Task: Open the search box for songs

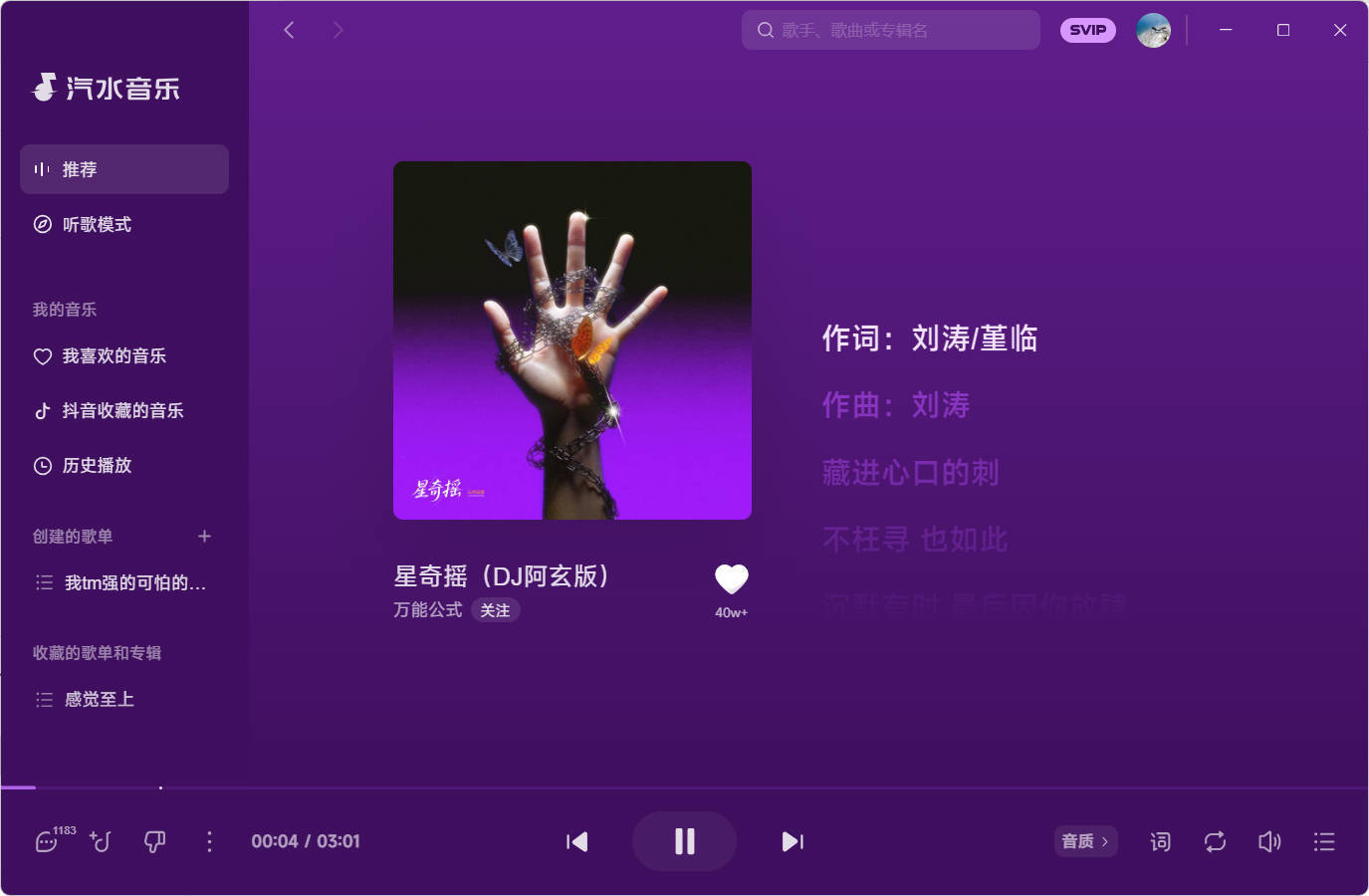Action: point(890,30)
